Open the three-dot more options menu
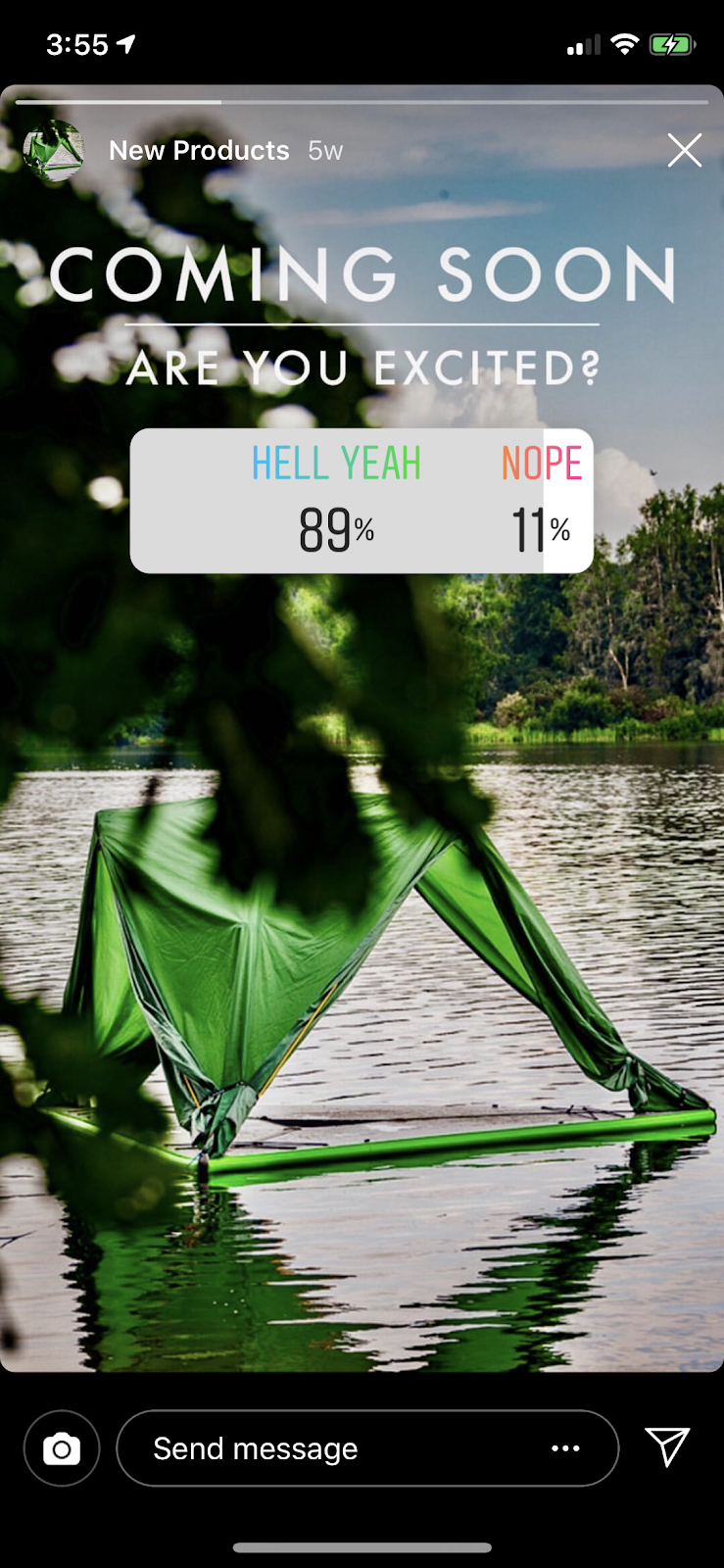The height and width of the screenshot is (1568, 724). coord(565,1448)
